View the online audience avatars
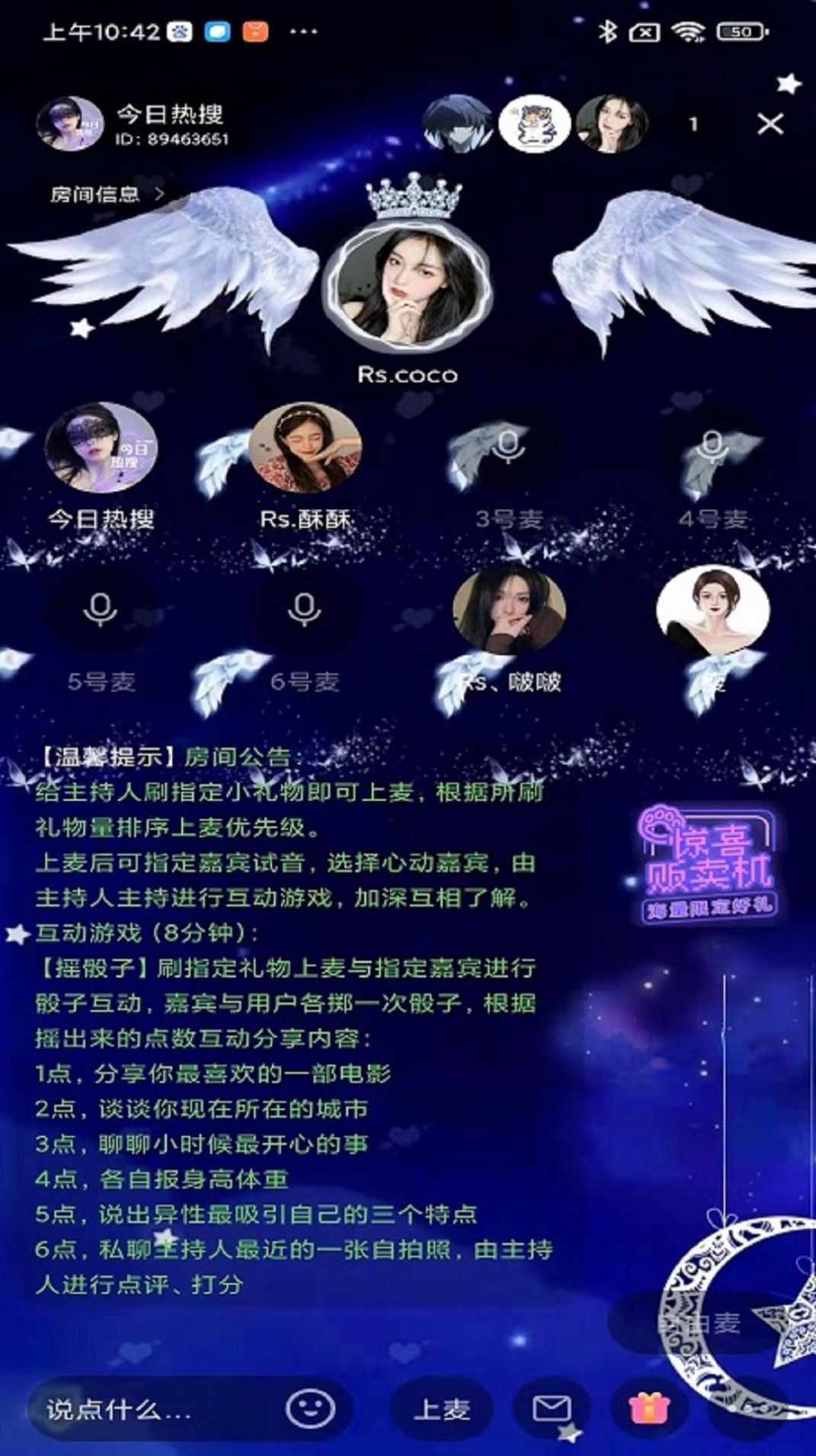 click(535, 124)
